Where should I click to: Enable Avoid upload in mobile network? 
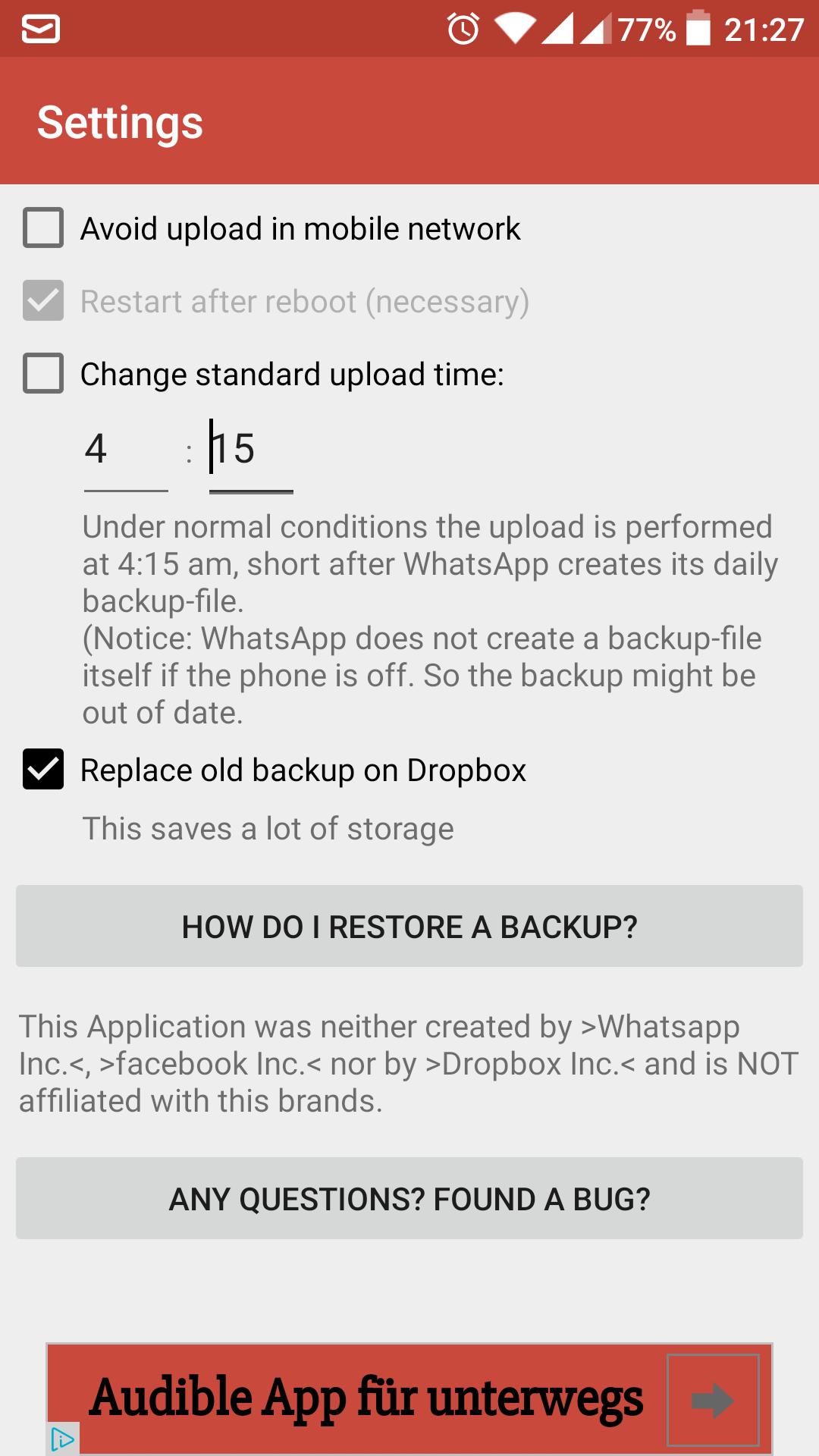click(43, 228)
